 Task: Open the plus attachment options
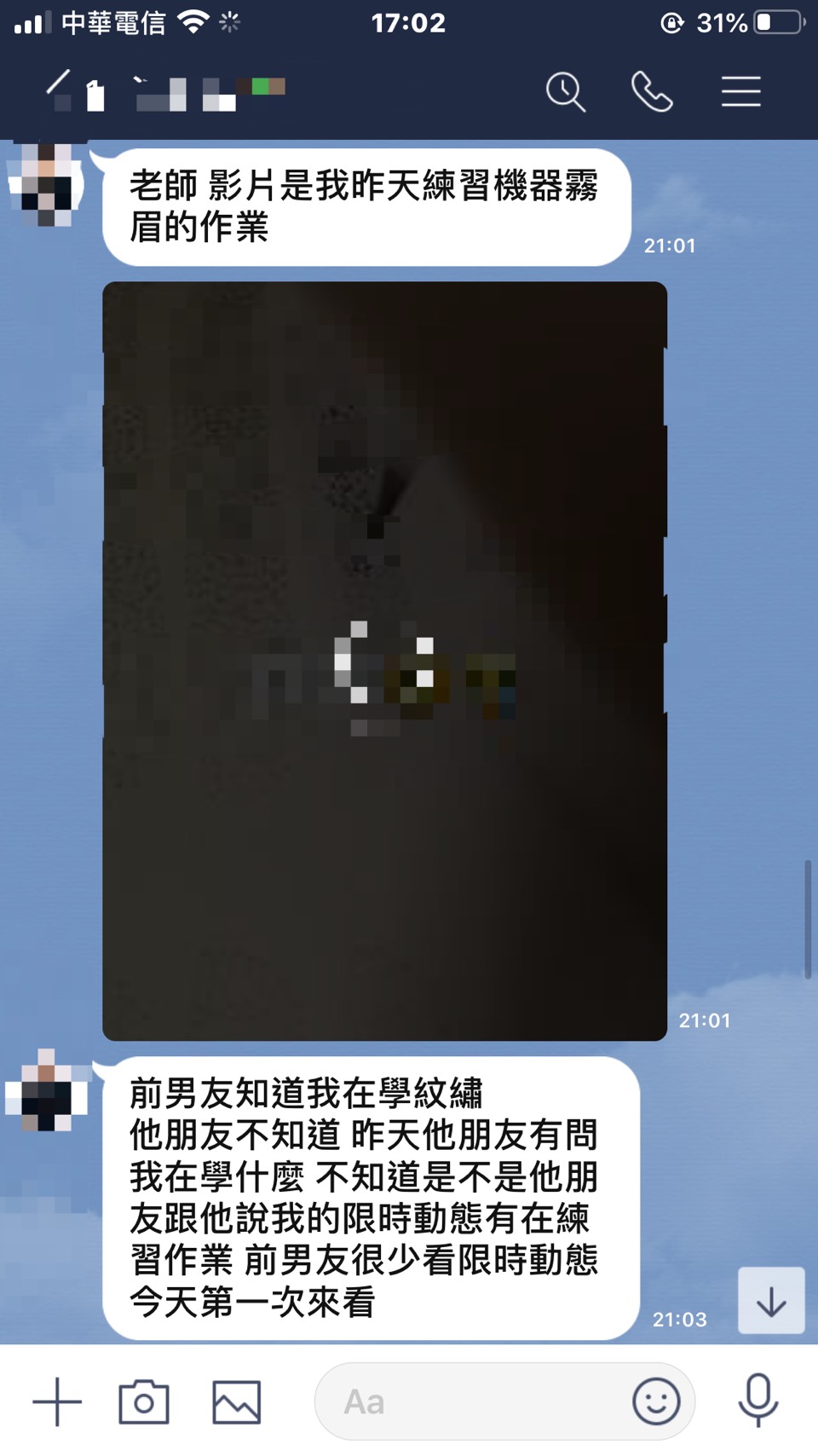pyautogui.click(x=57, y=1401)
